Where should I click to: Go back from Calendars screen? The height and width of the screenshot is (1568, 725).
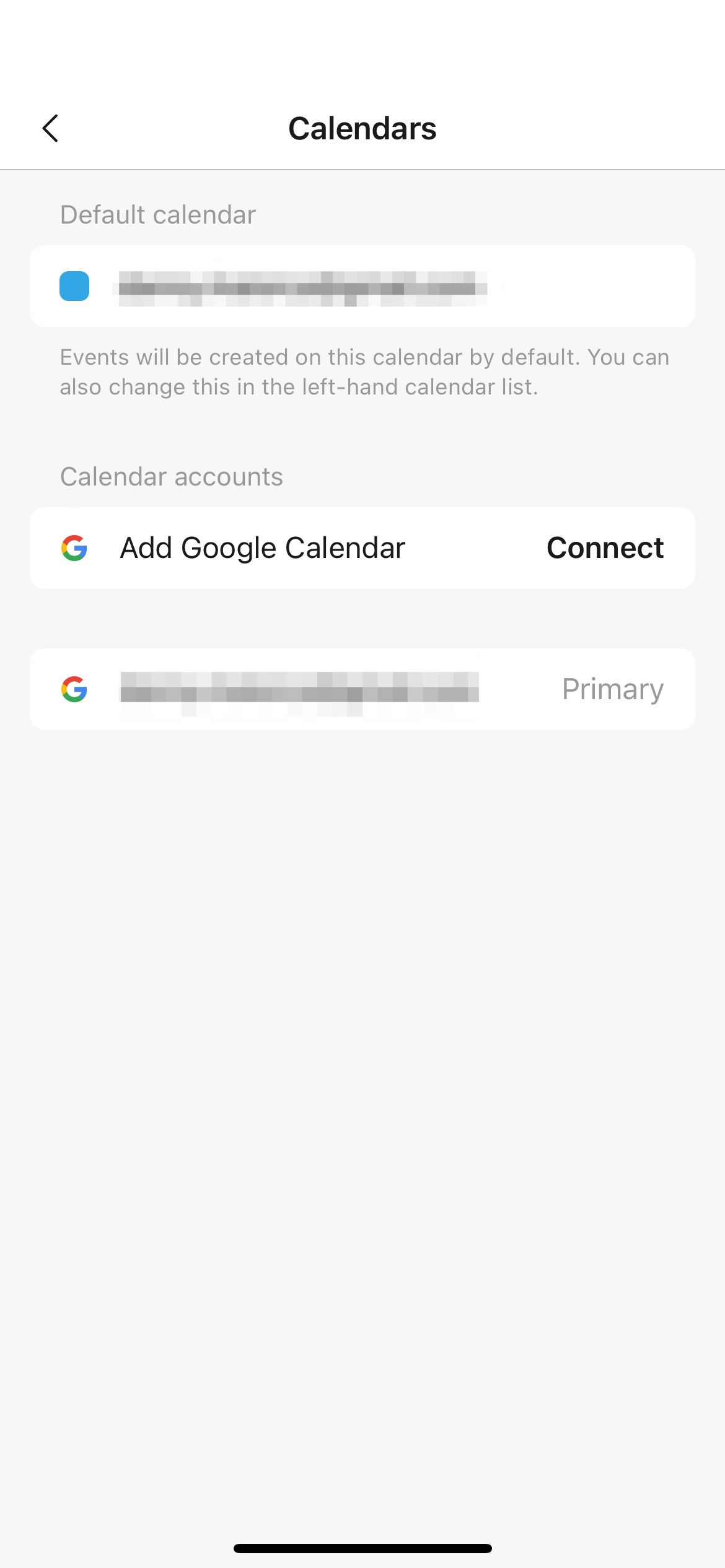pyautogui.click(x=51, y=128)
